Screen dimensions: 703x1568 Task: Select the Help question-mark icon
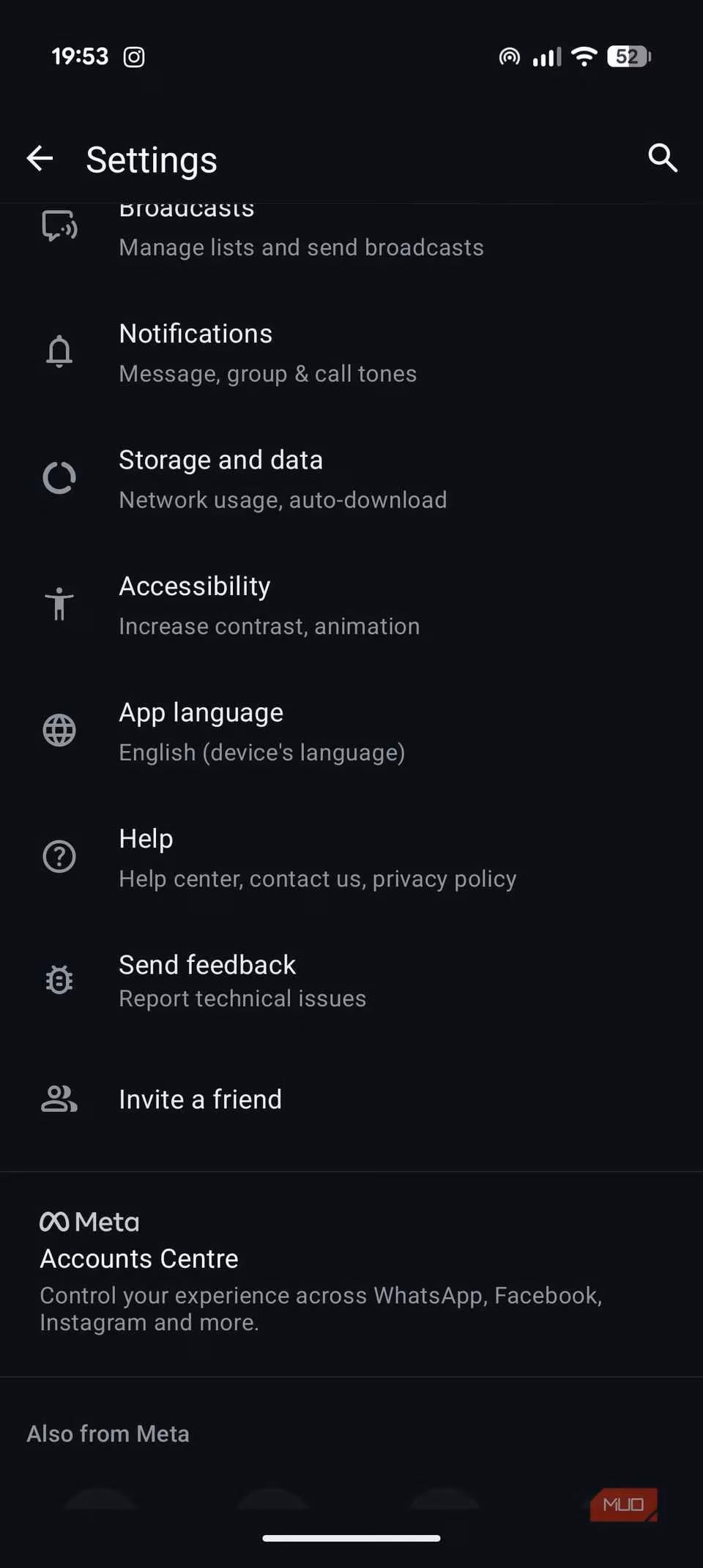click(59, 856)
